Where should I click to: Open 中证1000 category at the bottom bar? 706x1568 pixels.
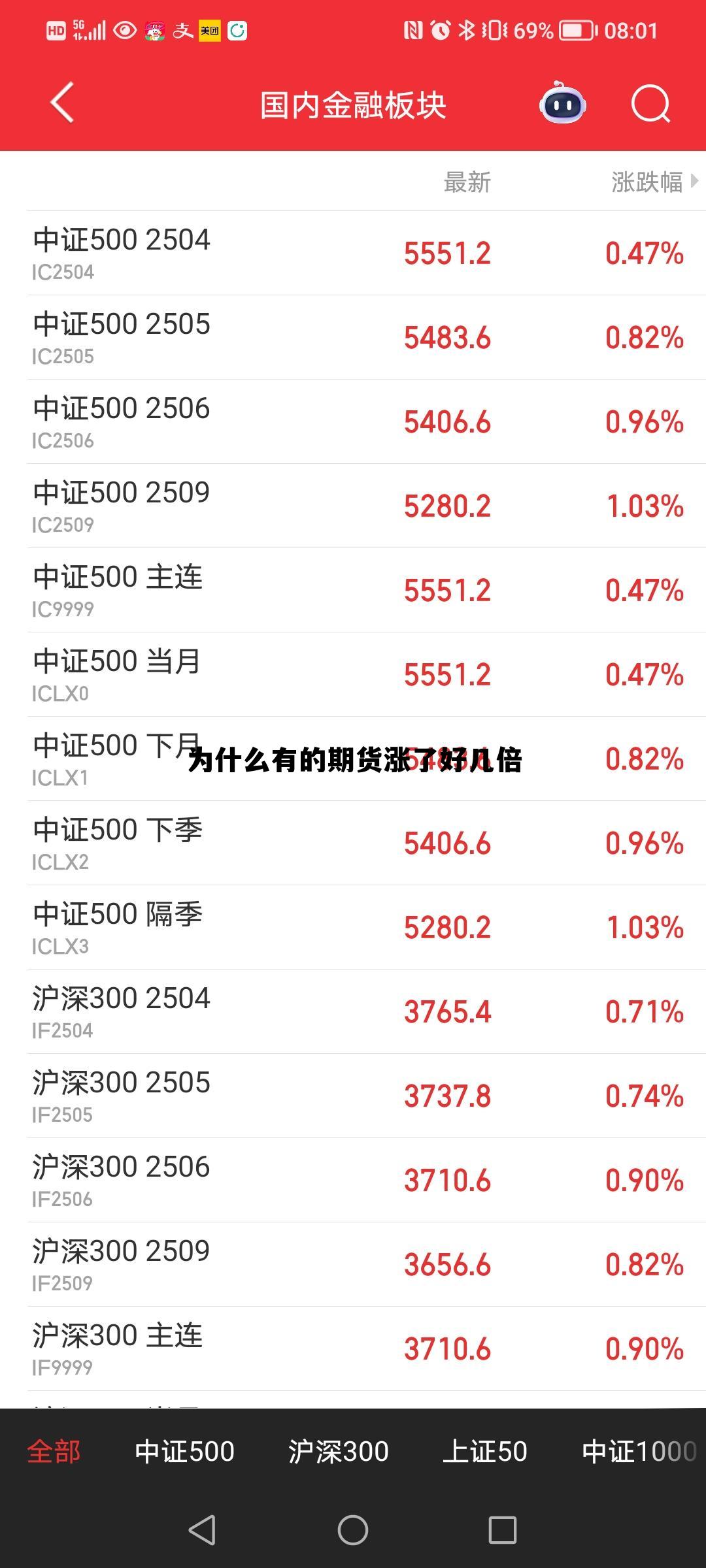[x=637, y=1450]
